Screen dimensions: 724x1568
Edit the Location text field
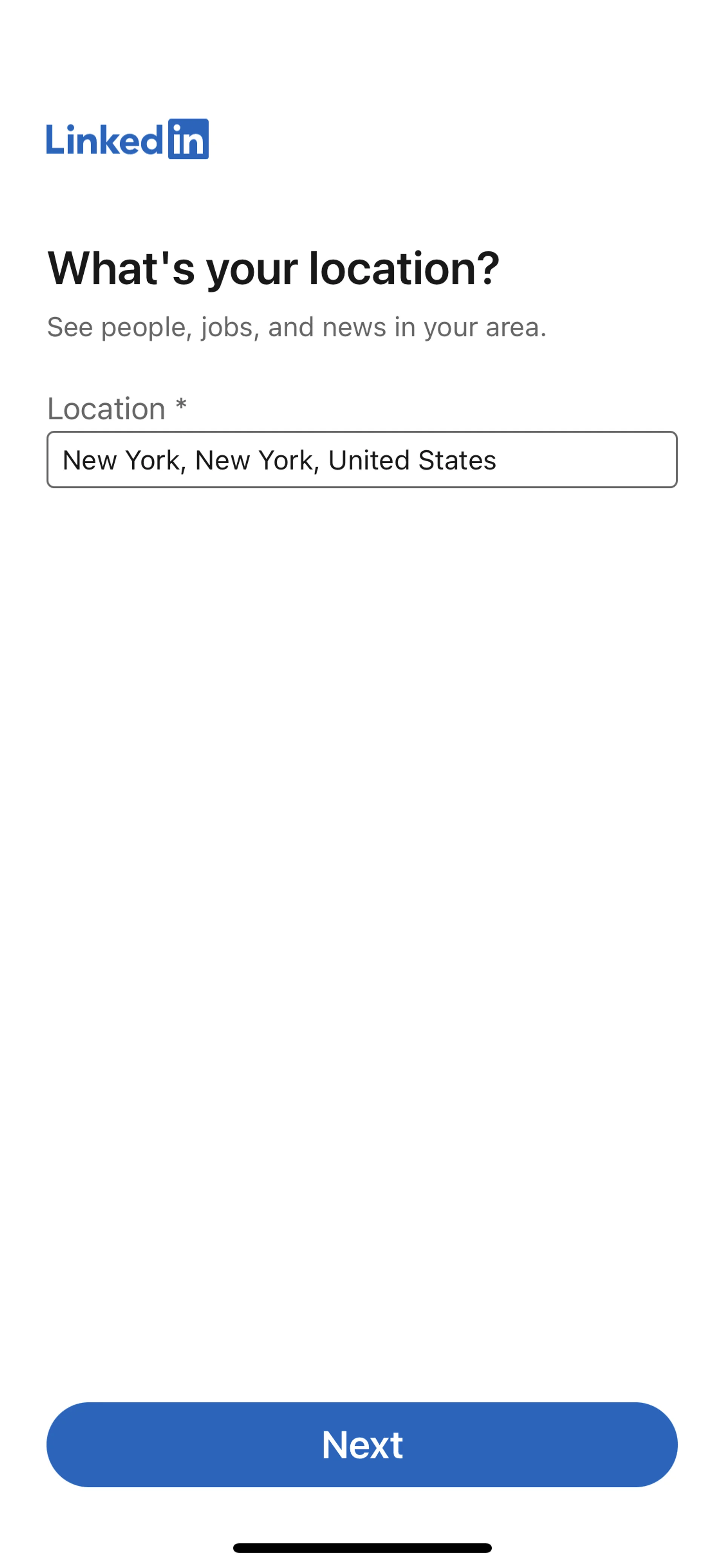(362, 459)
